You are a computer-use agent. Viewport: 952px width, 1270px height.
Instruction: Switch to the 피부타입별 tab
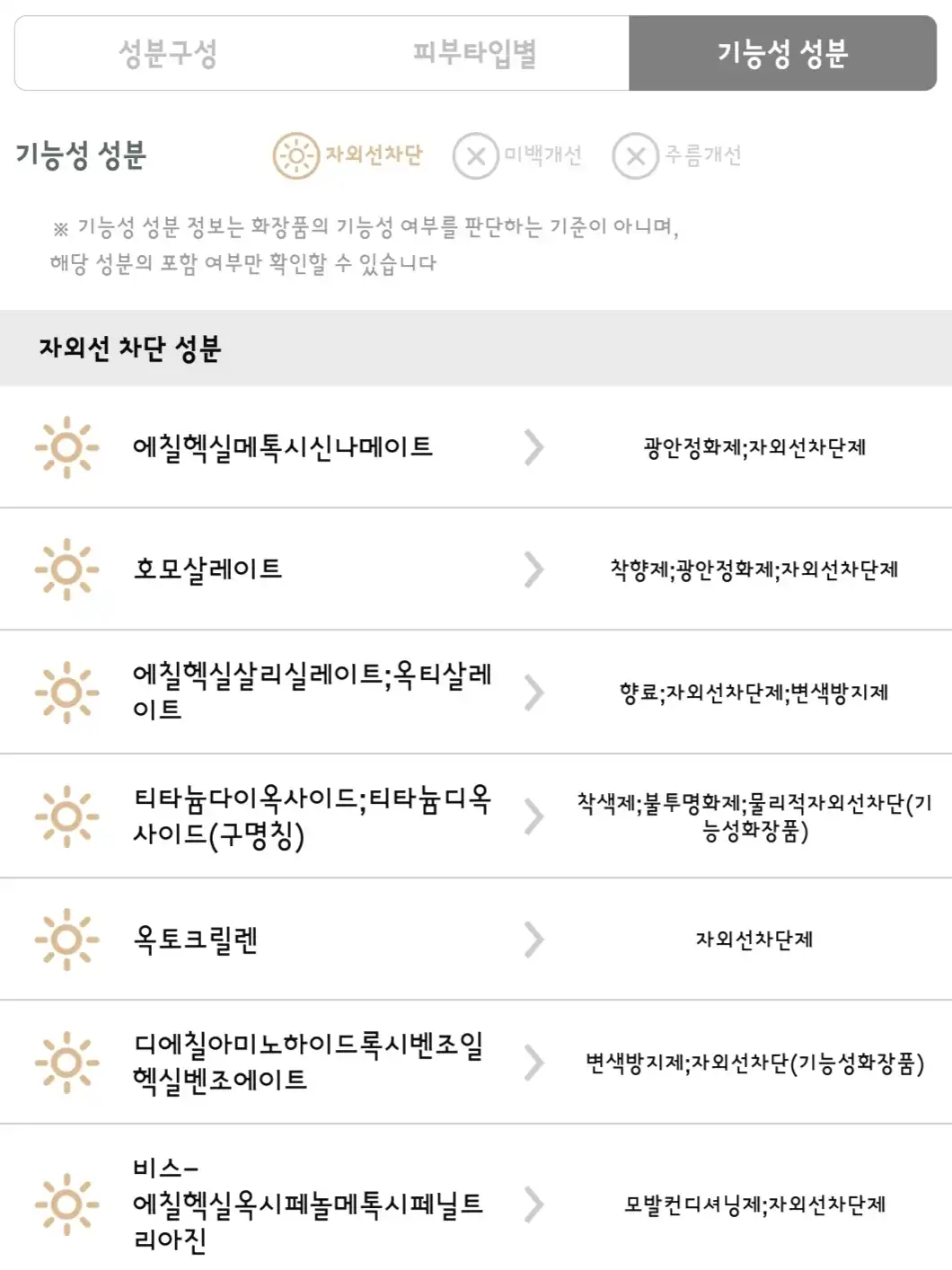pyautogui.click(x=474, y=53)
